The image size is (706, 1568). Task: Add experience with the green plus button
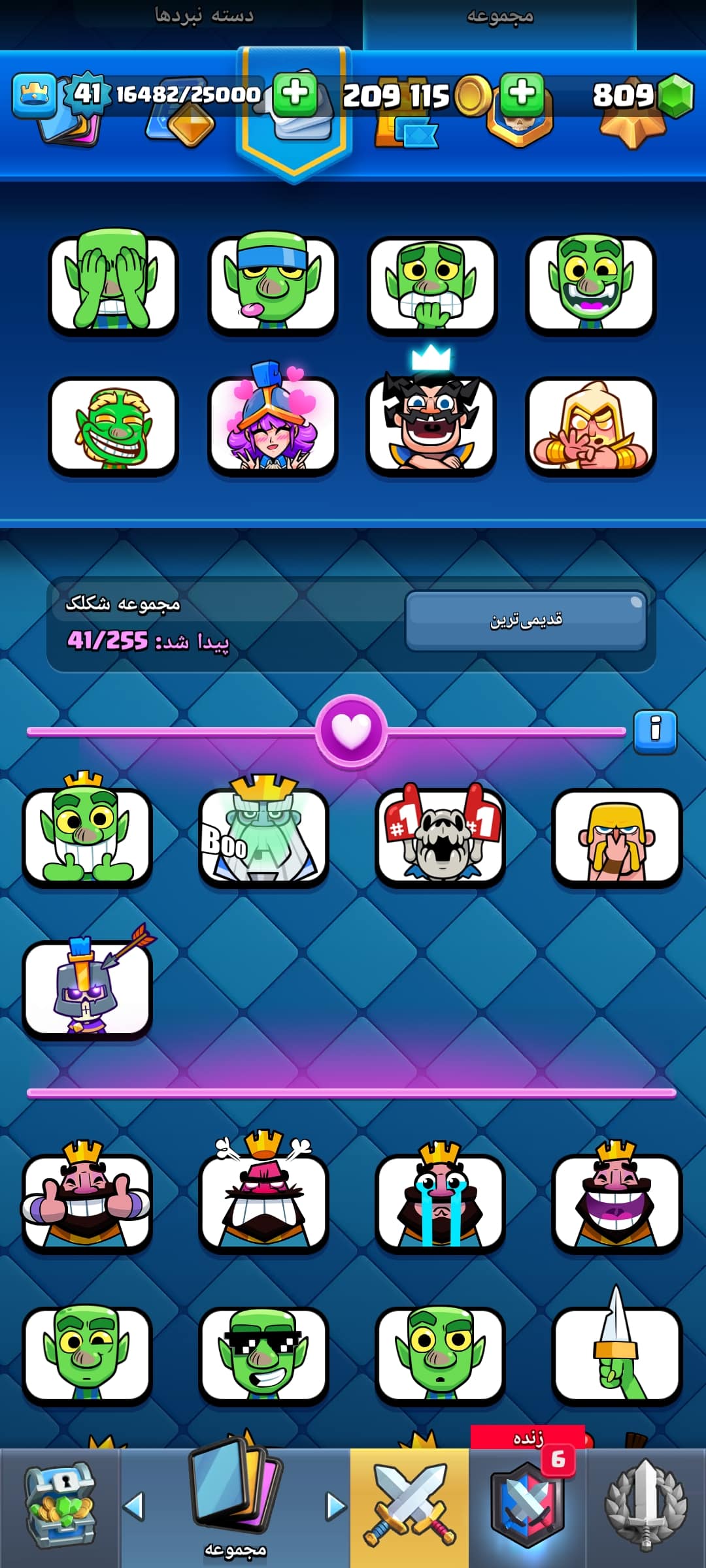(295, 93)
